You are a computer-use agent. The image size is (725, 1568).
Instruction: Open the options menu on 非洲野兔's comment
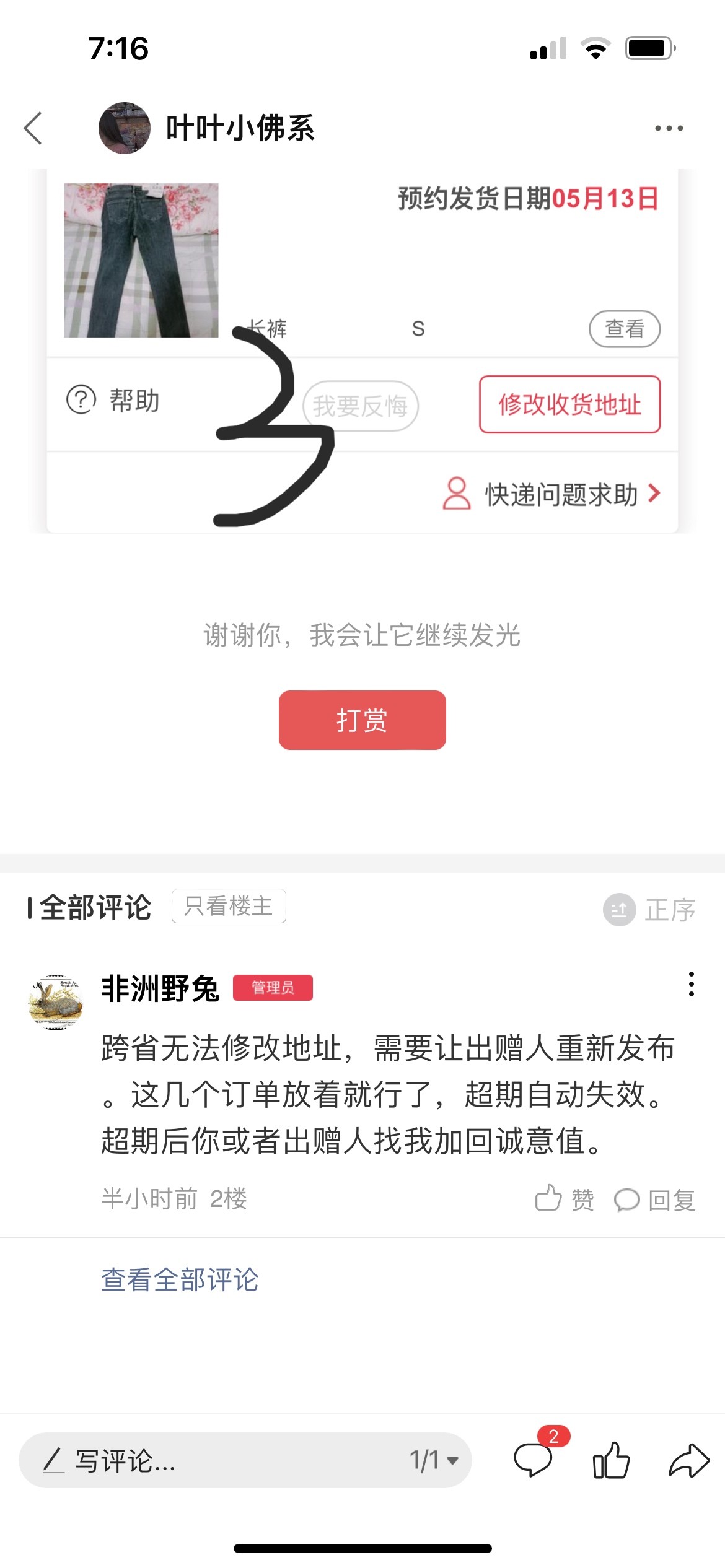point(691,984)
